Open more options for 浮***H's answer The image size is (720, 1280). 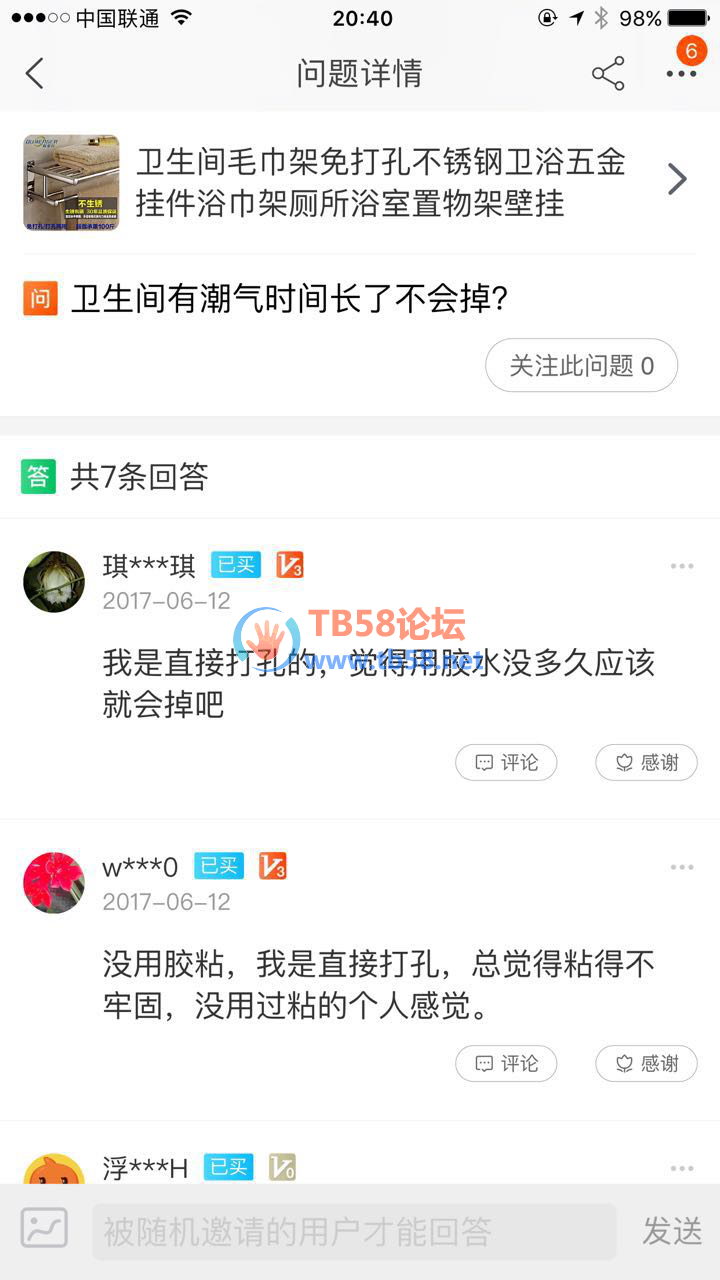point(682,1168)
